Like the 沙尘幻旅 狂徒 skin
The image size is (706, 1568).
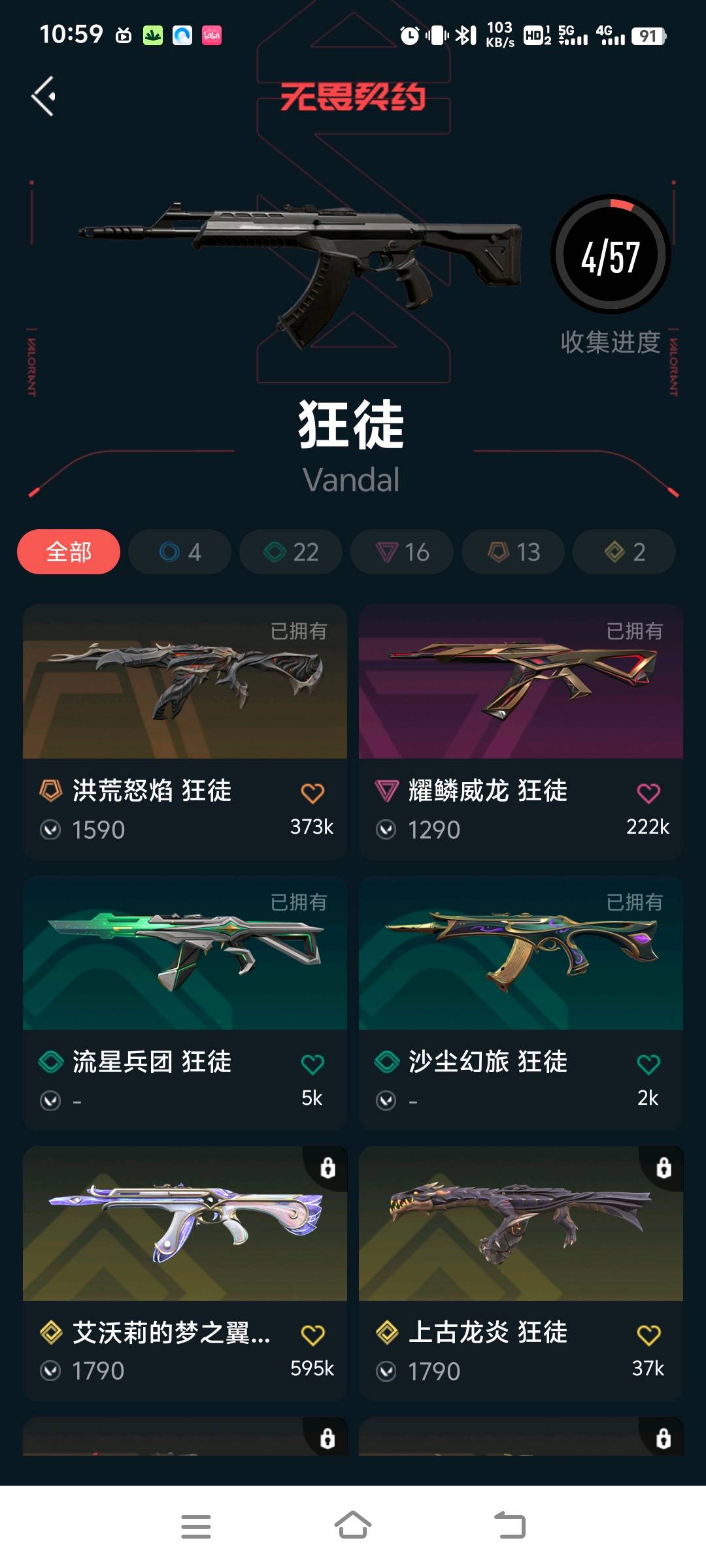pyautogui.click(x=648, y=1064)
